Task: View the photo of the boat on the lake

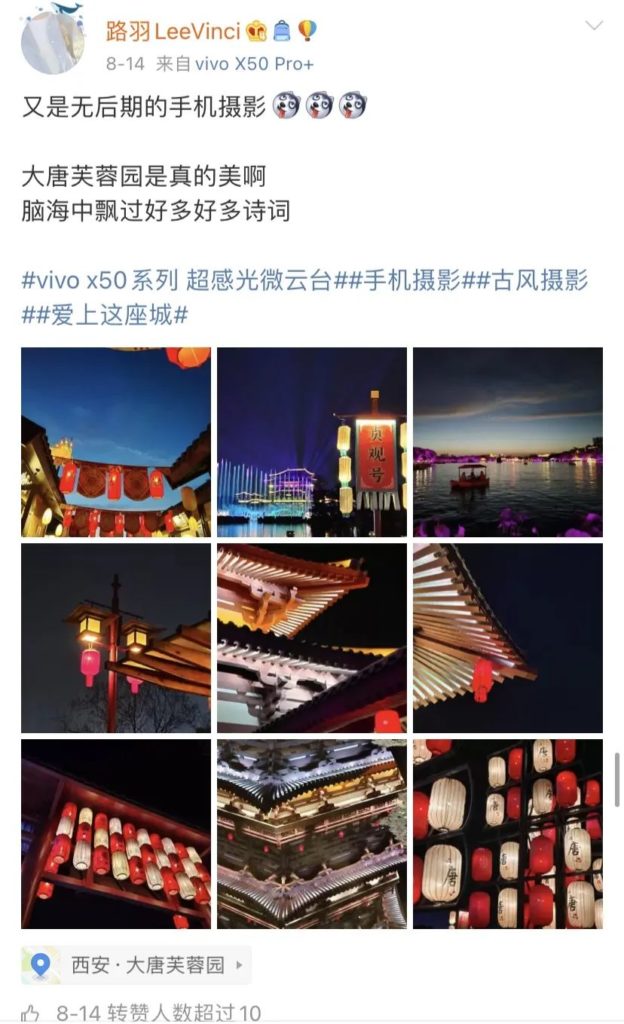Action: [508, 442]
